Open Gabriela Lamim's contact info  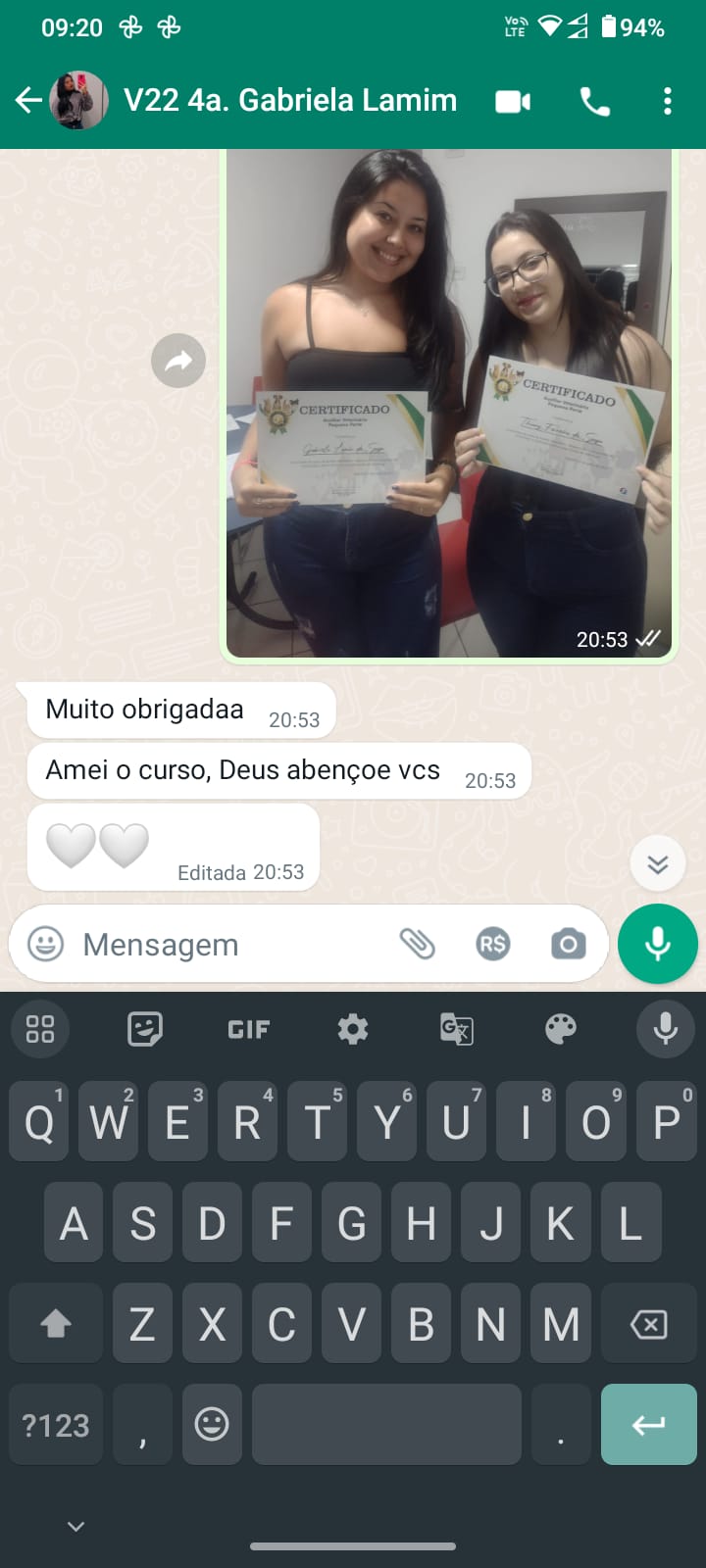(x=289, y=100)
